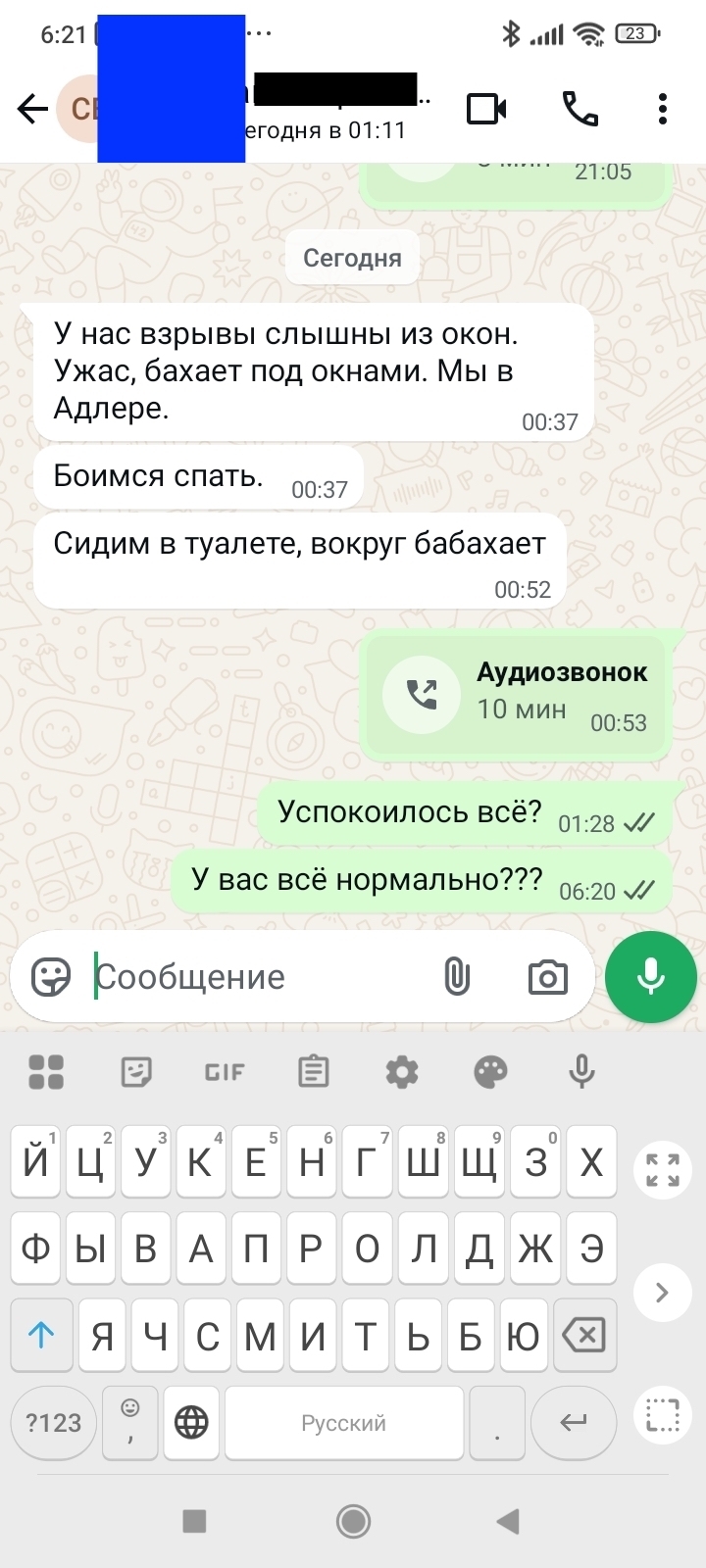Open keyboard settings gear

(402, 1072)
